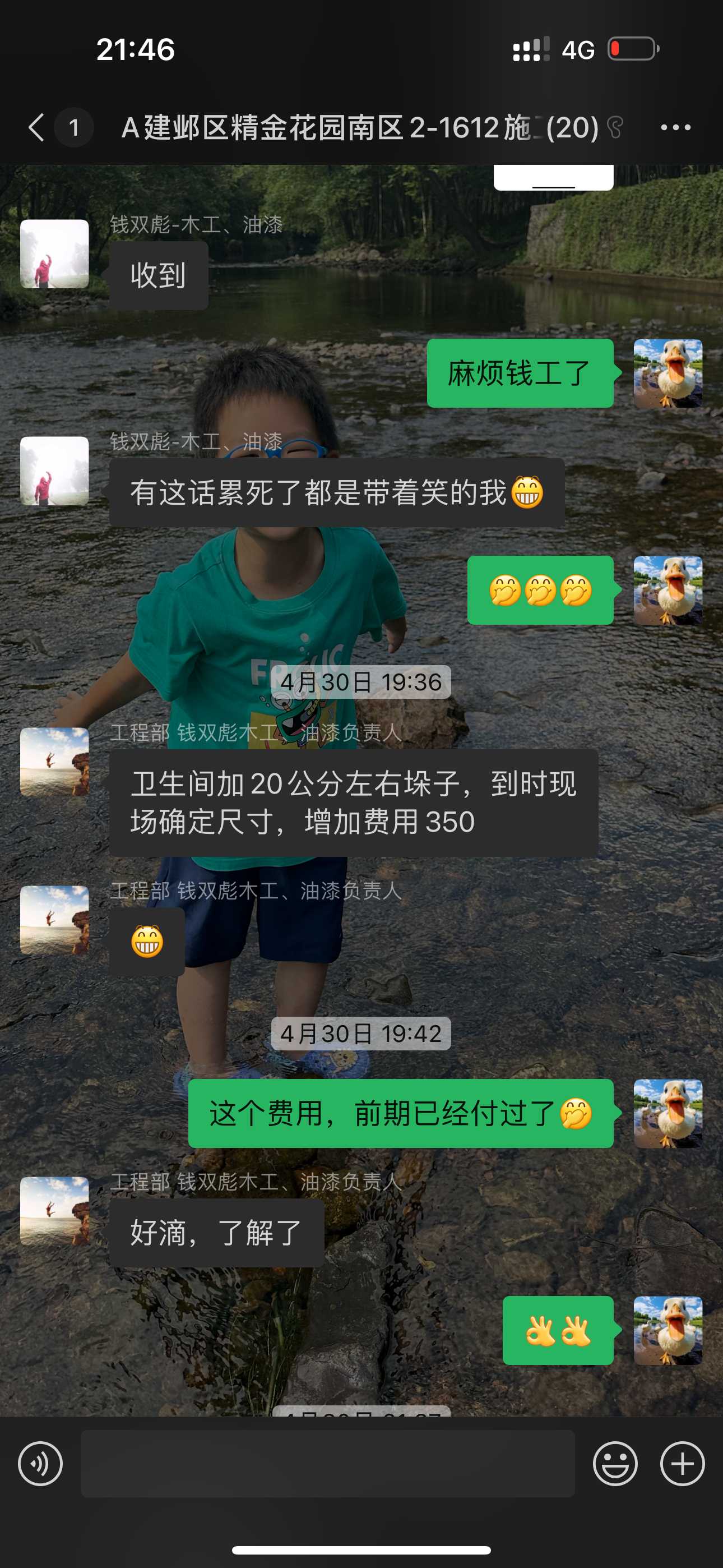The height and width of the screenshot is (1568, 723).
Task: Tap sender avatar next to 卫生间加20公分 message
Action: tap(55, 762)
